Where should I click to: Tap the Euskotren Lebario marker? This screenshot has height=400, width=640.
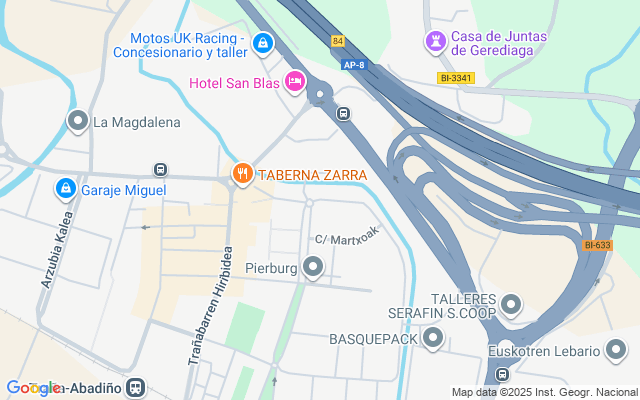coord(617,350)
